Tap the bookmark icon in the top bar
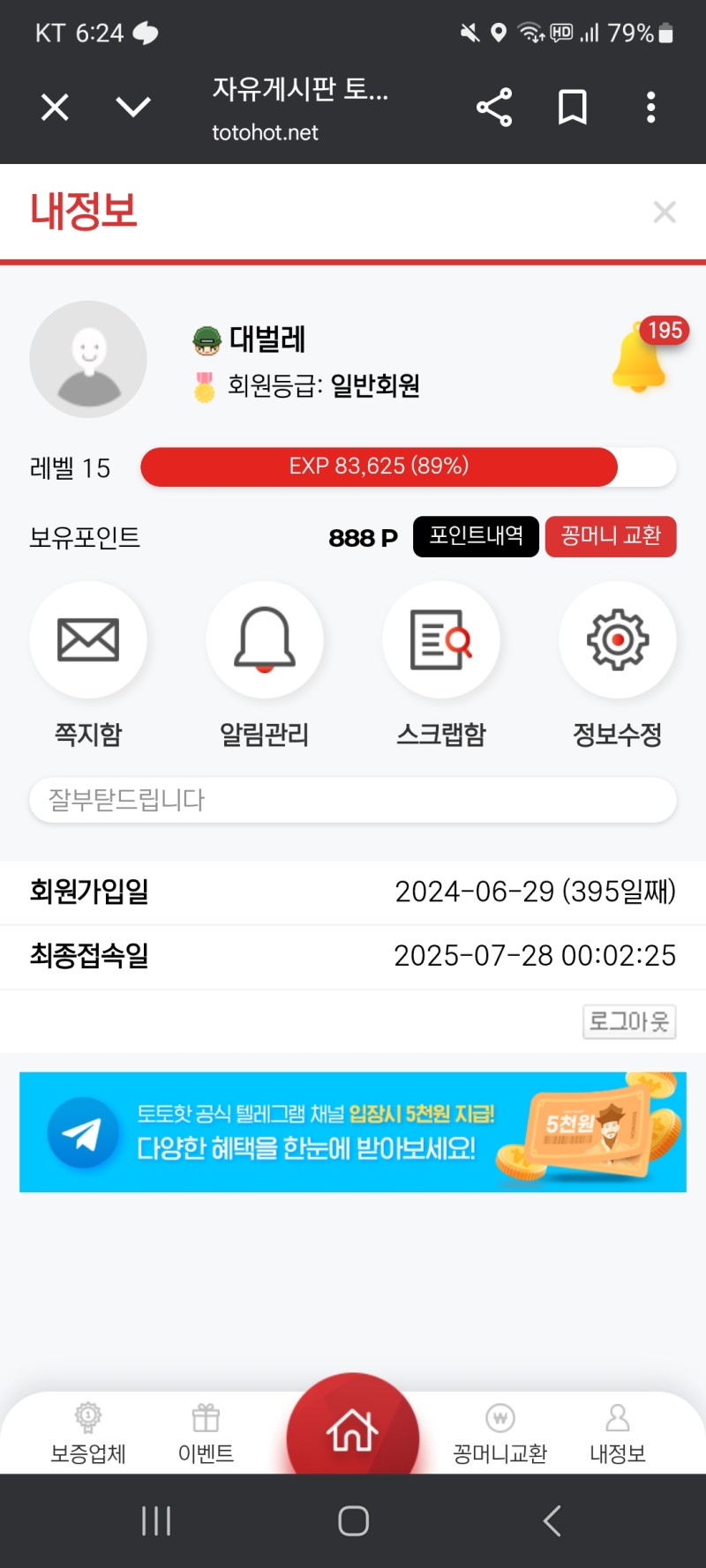Screen dimensions: 706x1568 572,106
